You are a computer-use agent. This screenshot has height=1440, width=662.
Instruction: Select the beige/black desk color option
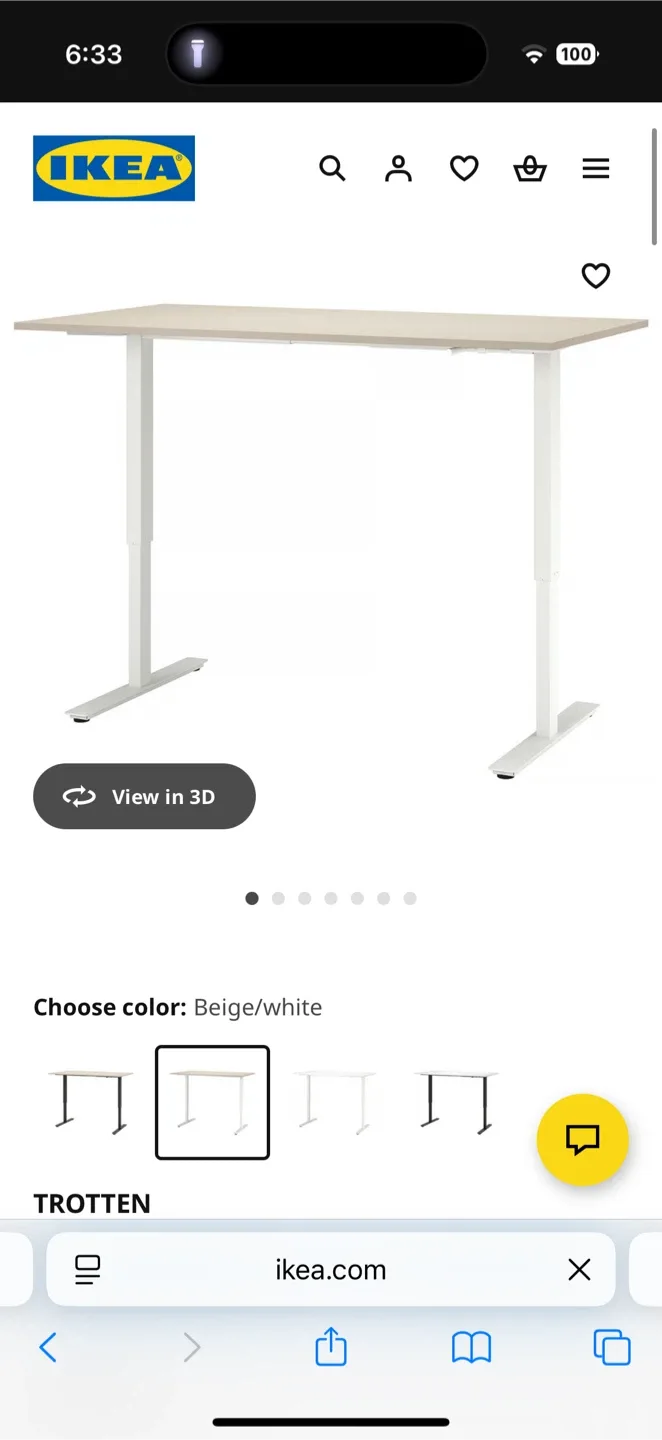point(91,1101)
